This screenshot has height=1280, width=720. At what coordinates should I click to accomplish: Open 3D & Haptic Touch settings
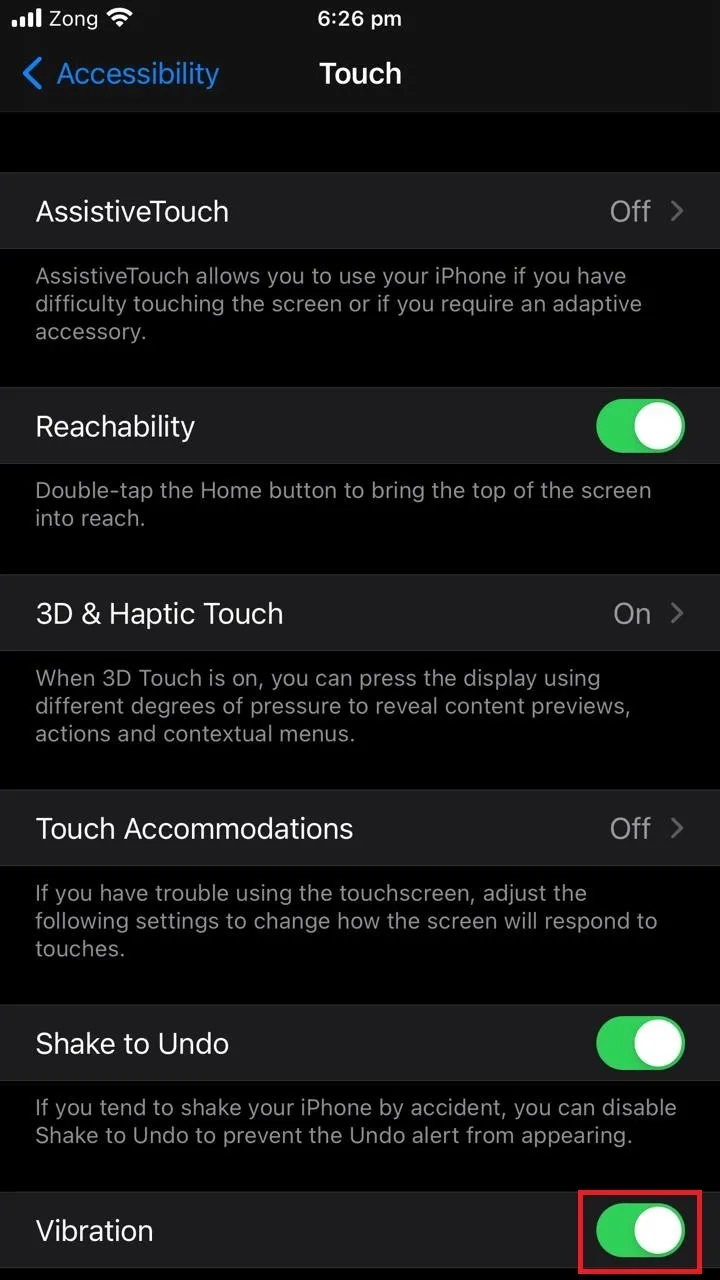coord(360,613)
